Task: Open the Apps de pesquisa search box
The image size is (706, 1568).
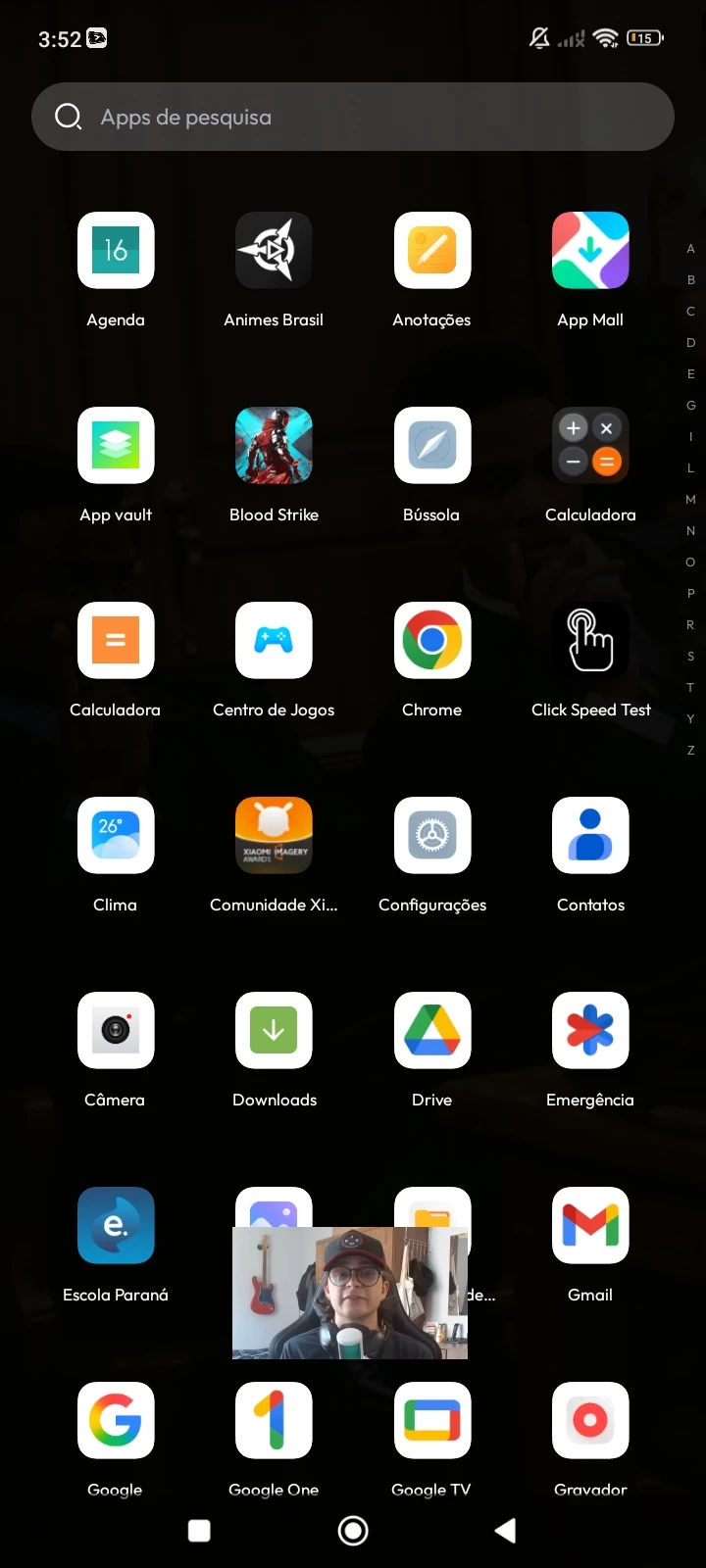Action: coord(353,117)
